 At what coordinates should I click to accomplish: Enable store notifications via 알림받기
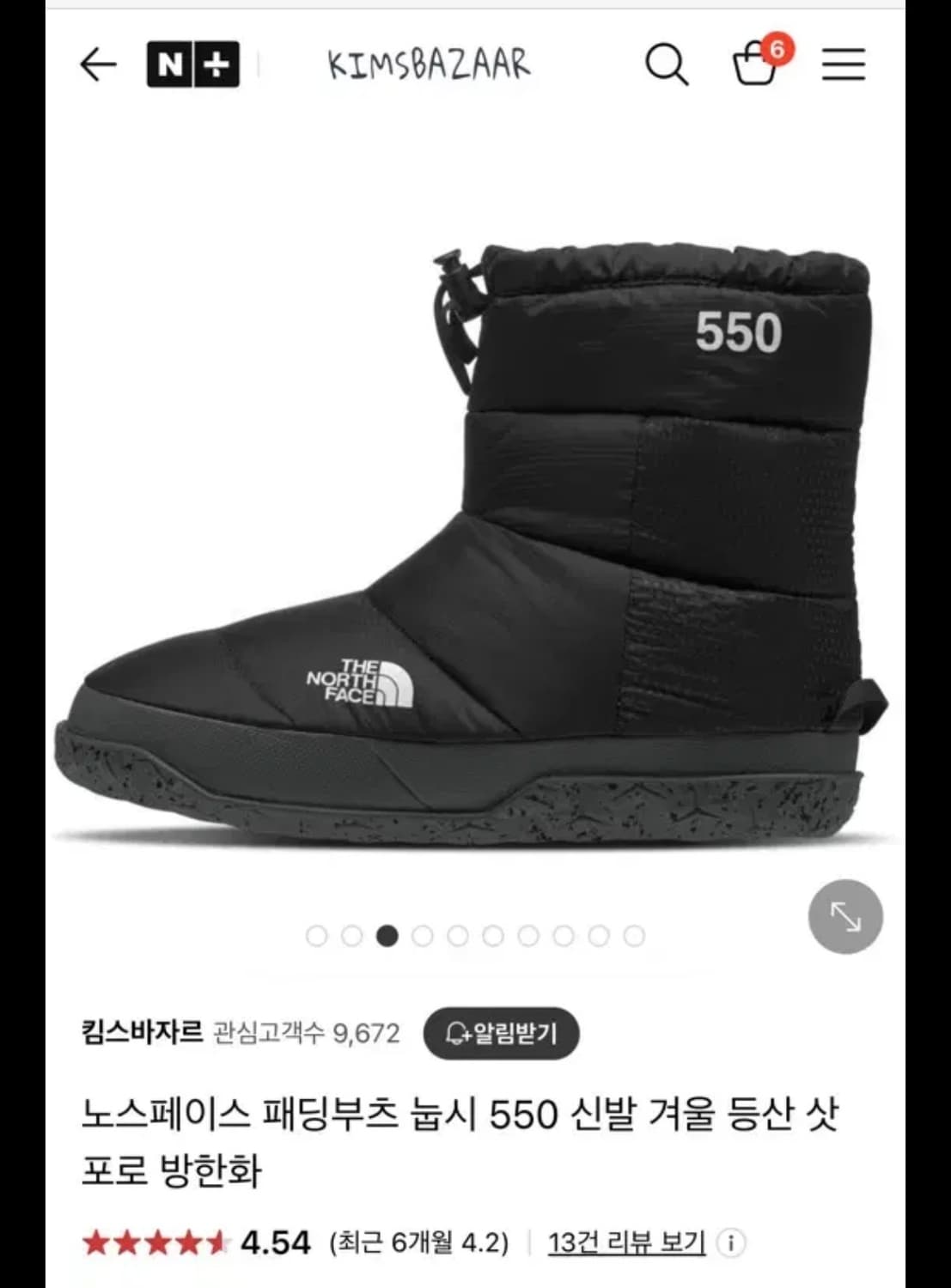point(502,1035)
